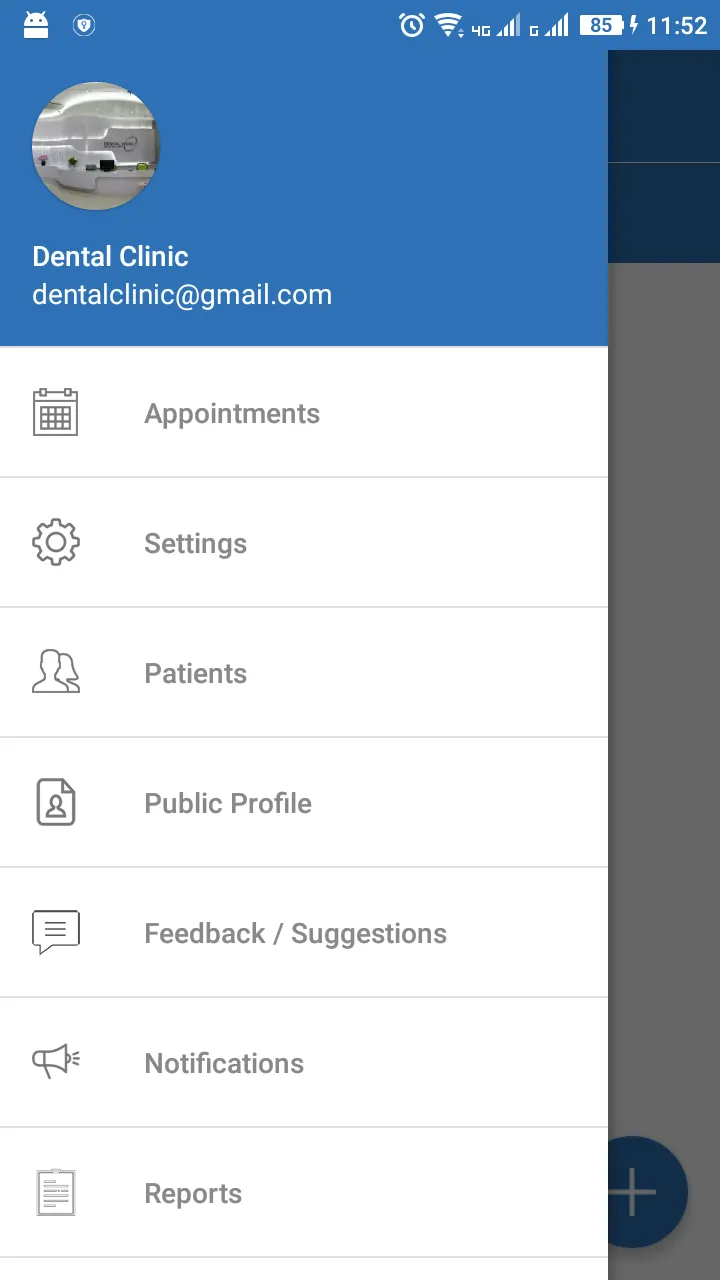Screen dimensions: 720x1280
Task: Open the Appointments menu item
Action: pos(232,413)
